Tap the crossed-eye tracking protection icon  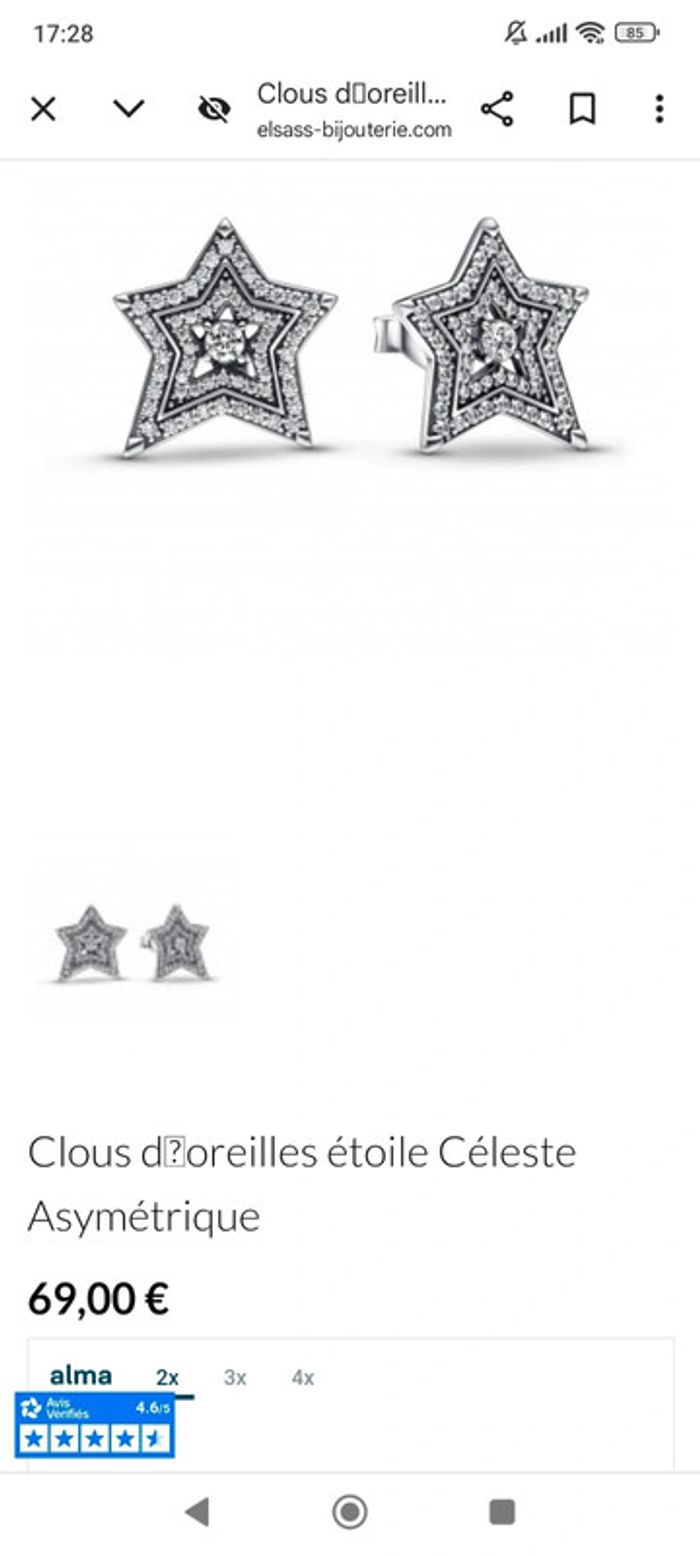(214, 109)
